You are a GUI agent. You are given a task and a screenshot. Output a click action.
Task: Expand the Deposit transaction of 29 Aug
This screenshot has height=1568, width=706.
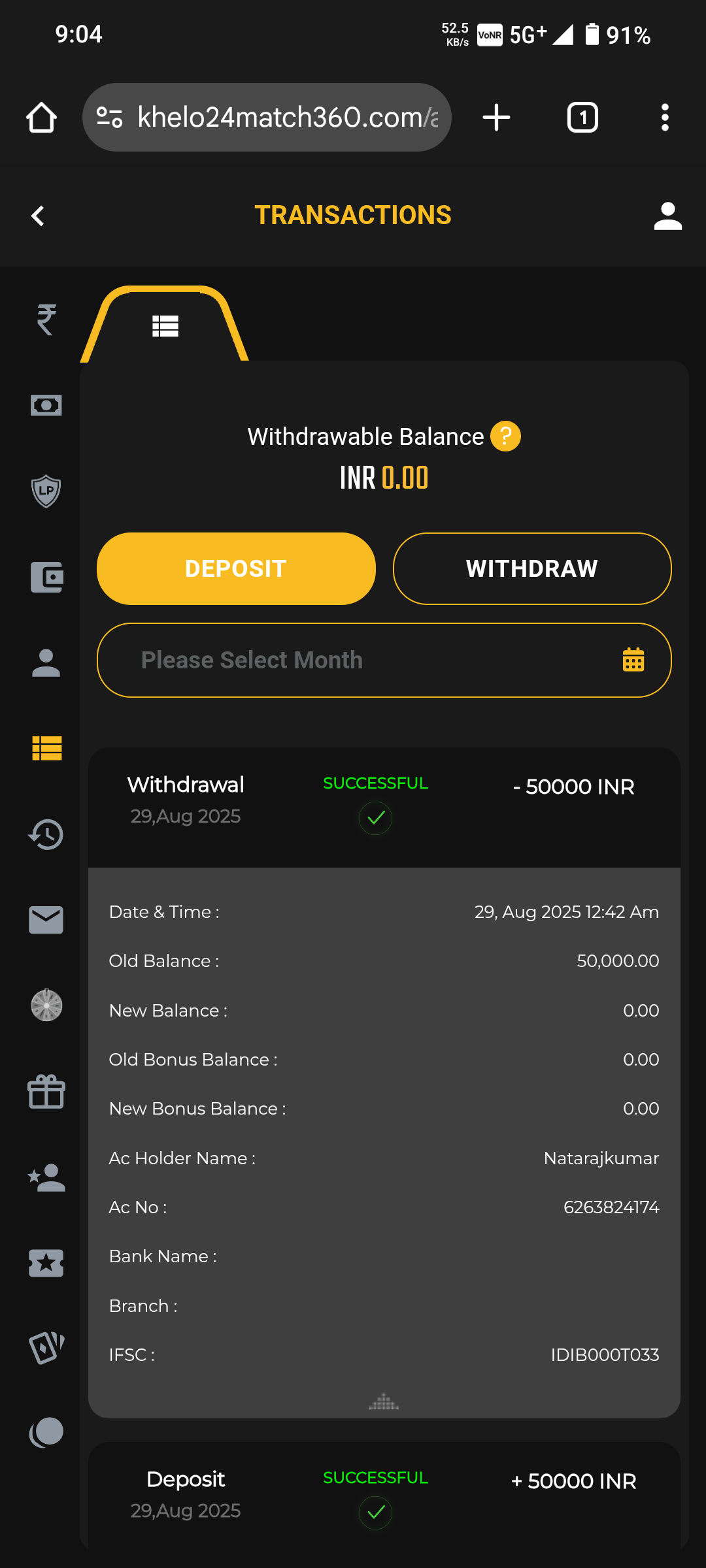[384, 1494]
